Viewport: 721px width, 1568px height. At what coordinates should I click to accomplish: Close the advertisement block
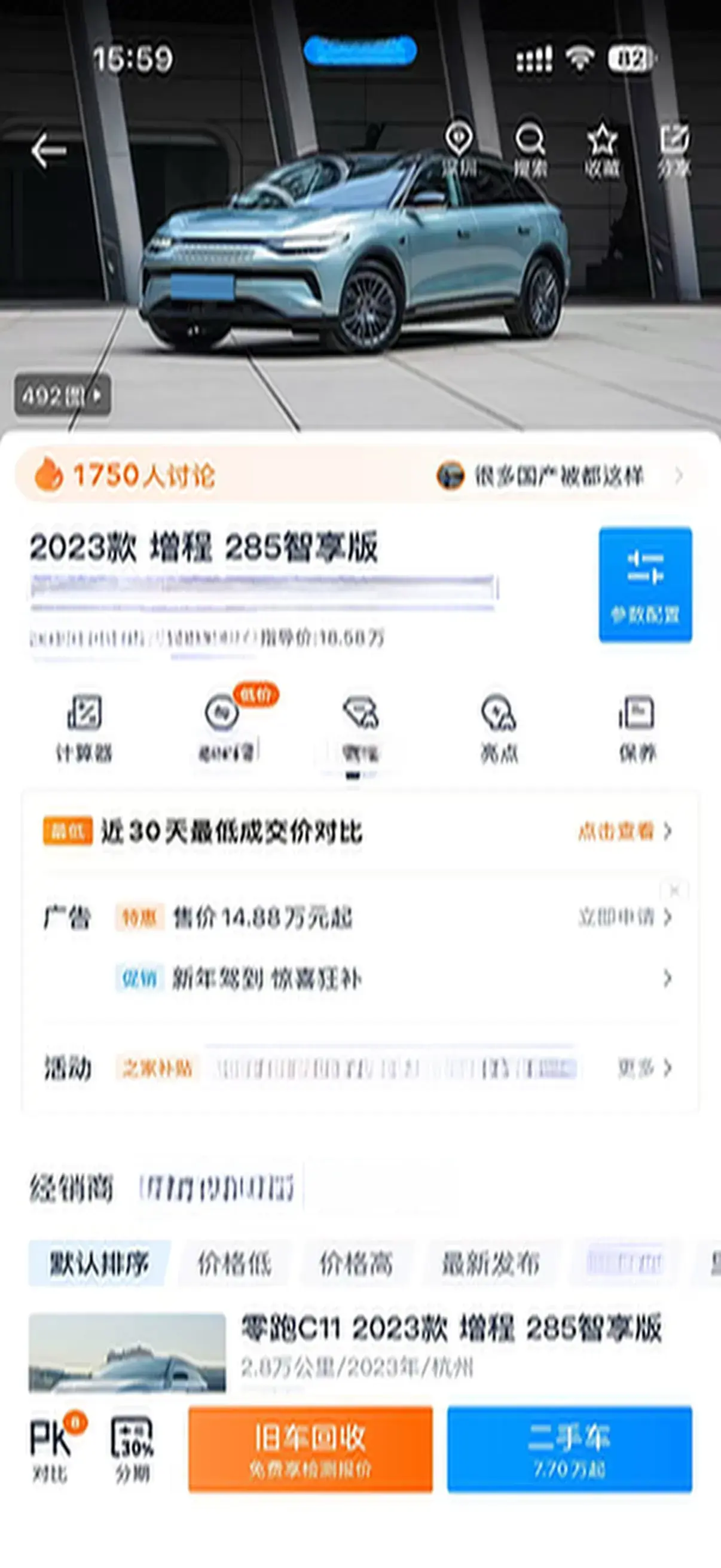[x=674, y=891]
